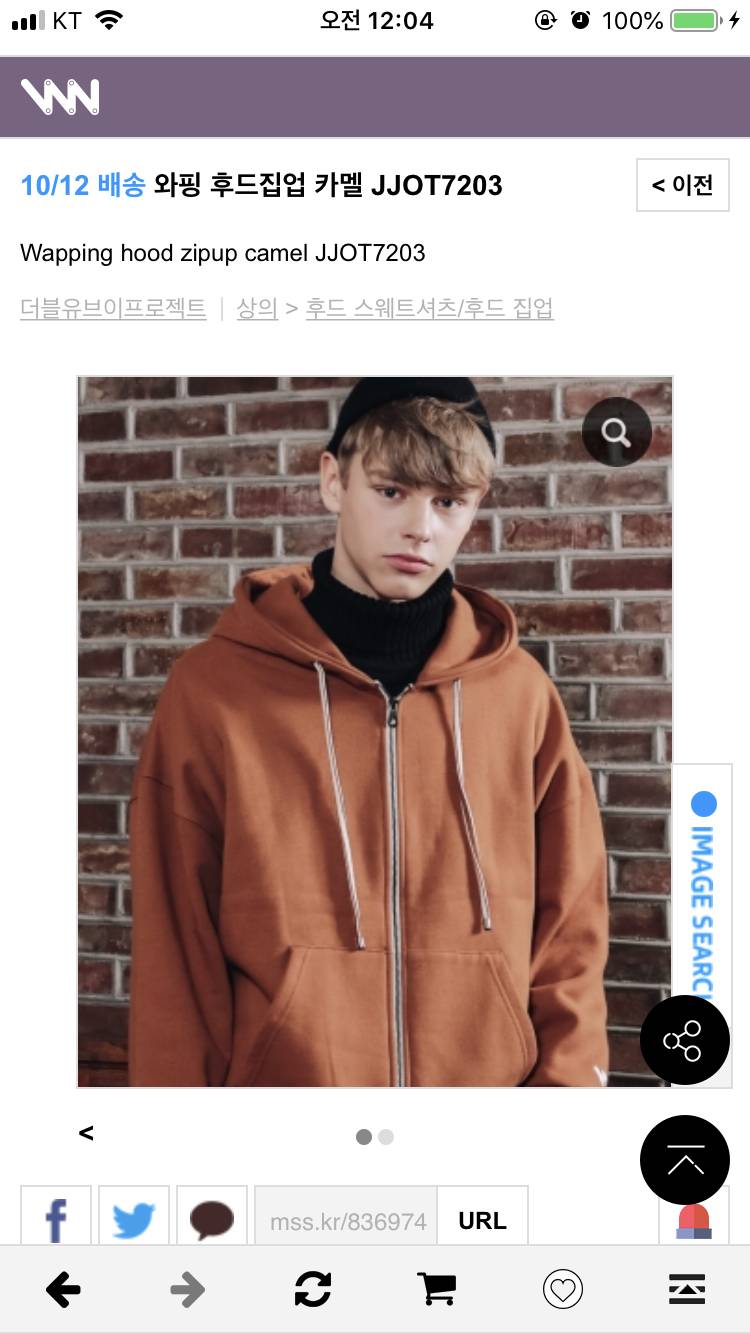This screenshot has width=750, height=1334.
Task: Share the product on Twitter
Action: pos(134,1220)
